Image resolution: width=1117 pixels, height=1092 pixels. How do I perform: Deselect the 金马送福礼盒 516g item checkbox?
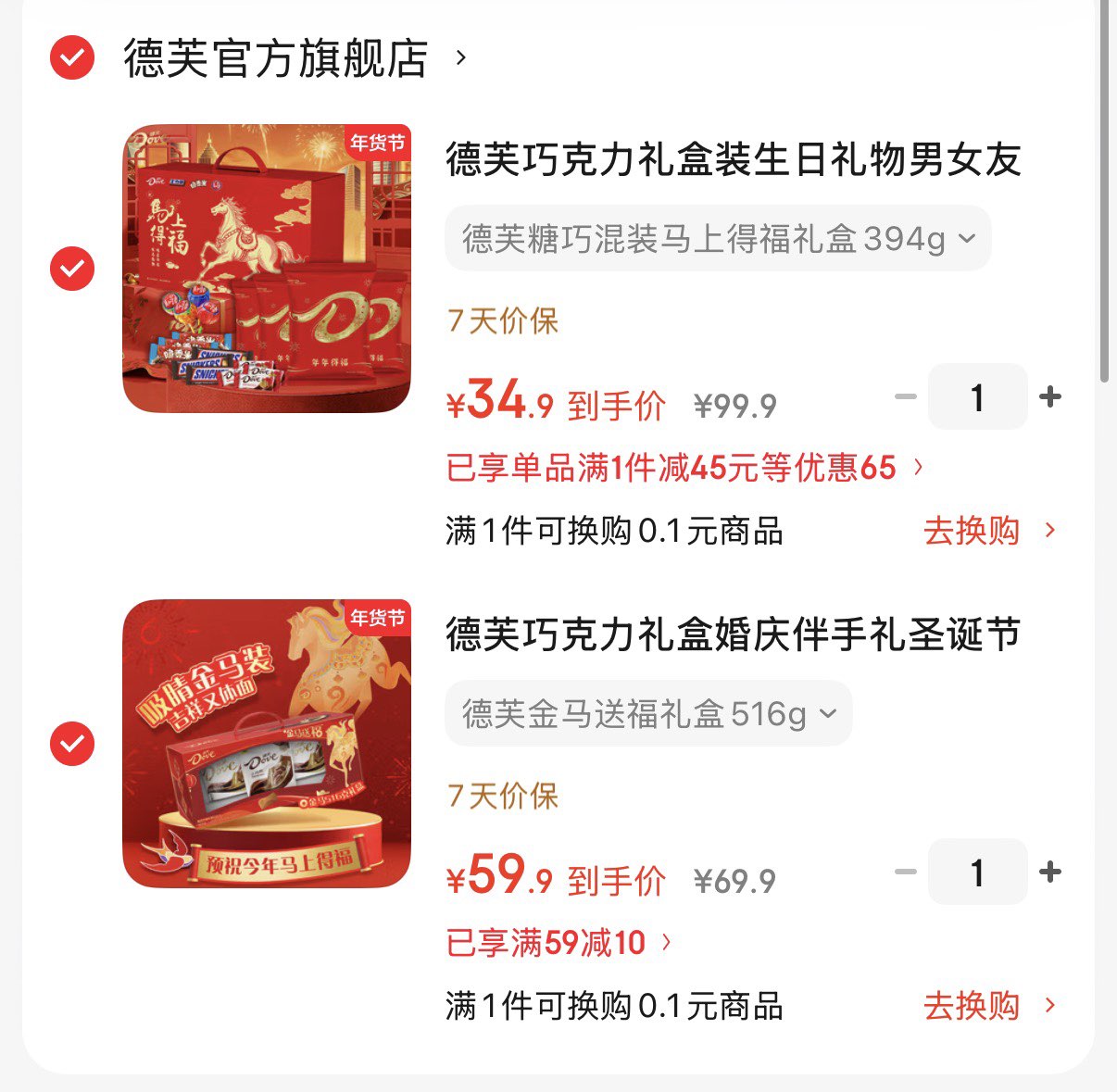click(x=72, y=744)
